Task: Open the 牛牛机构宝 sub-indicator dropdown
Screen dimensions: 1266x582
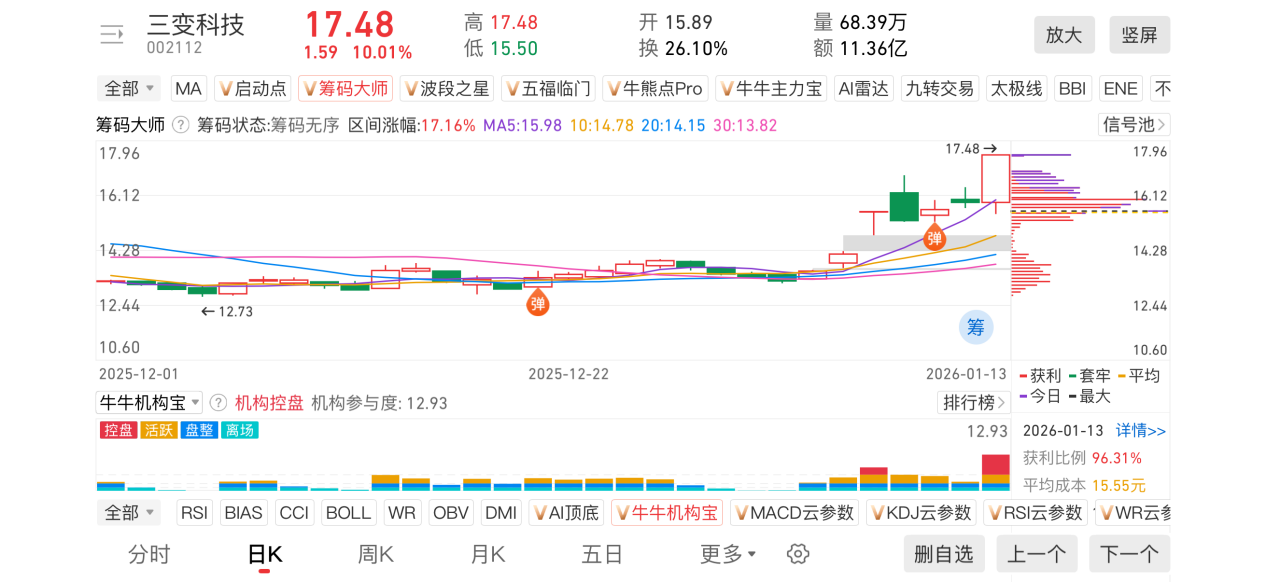Action: pyautogui.click(x=149, y=403)
